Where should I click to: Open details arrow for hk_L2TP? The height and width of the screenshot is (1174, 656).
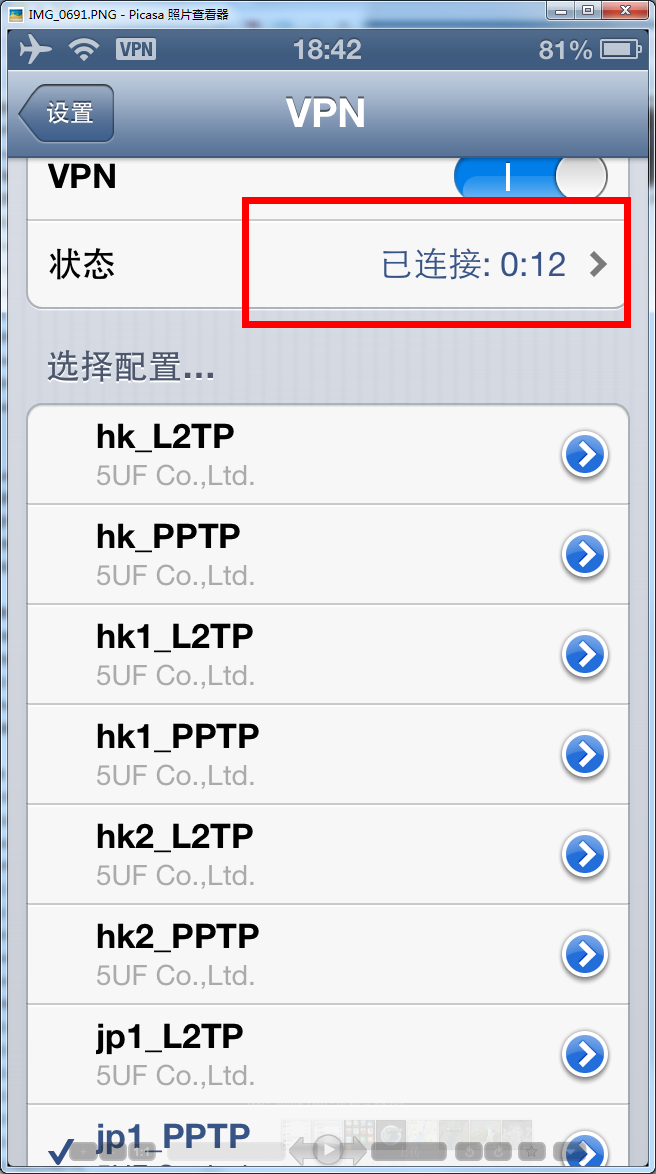coord(585,454)
